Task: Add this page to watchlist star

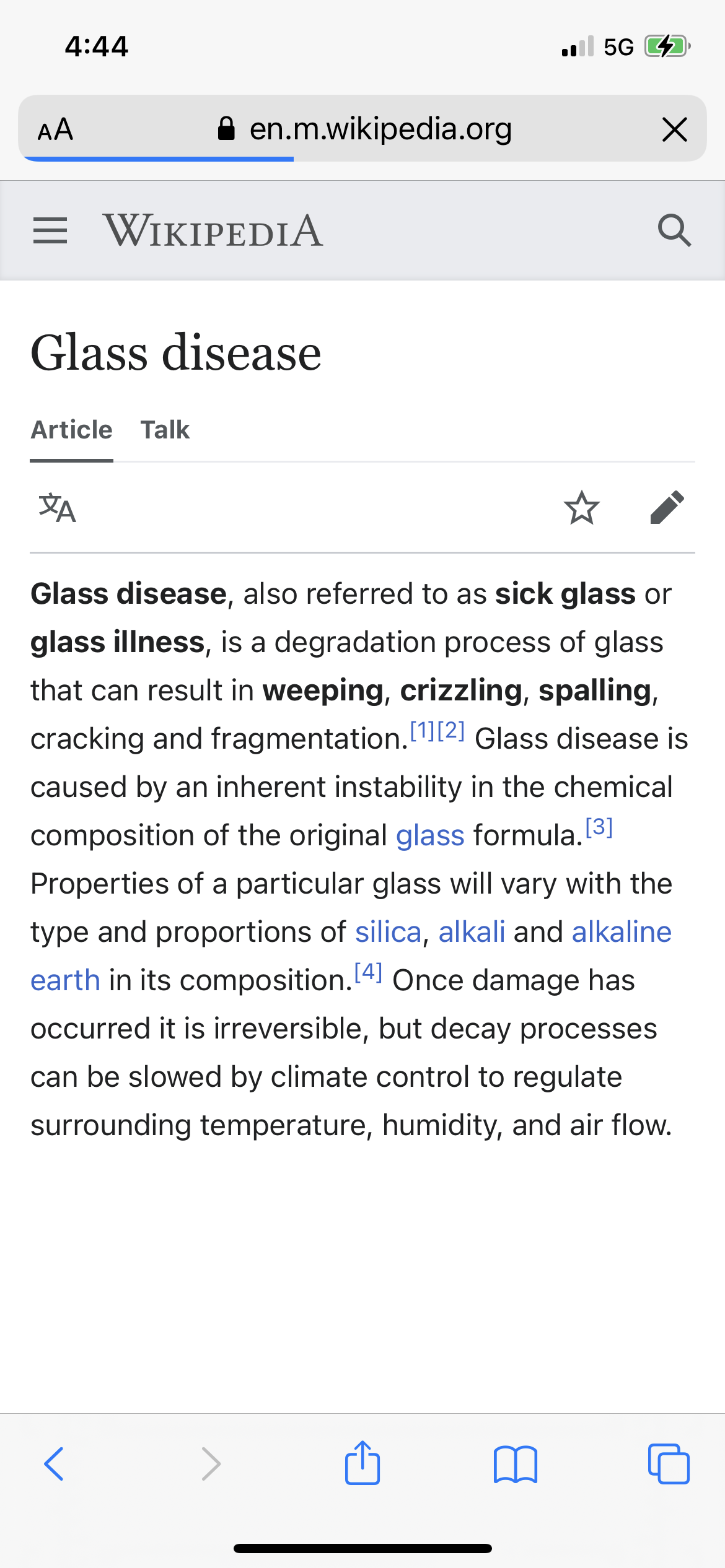Action: 582,508
